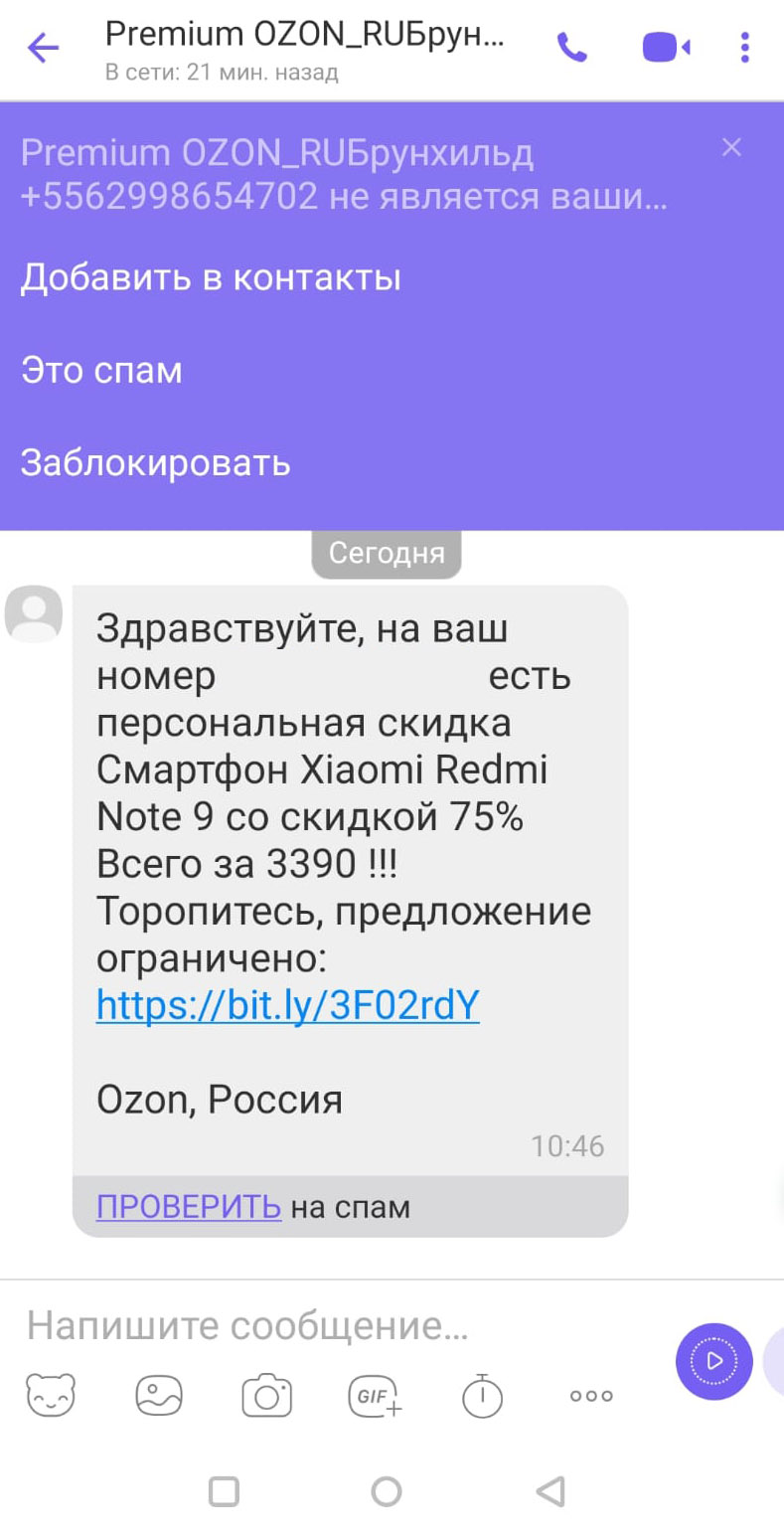Report sender via "Это спам"
Screen dimensions: 784x1538
coord(101,370)
